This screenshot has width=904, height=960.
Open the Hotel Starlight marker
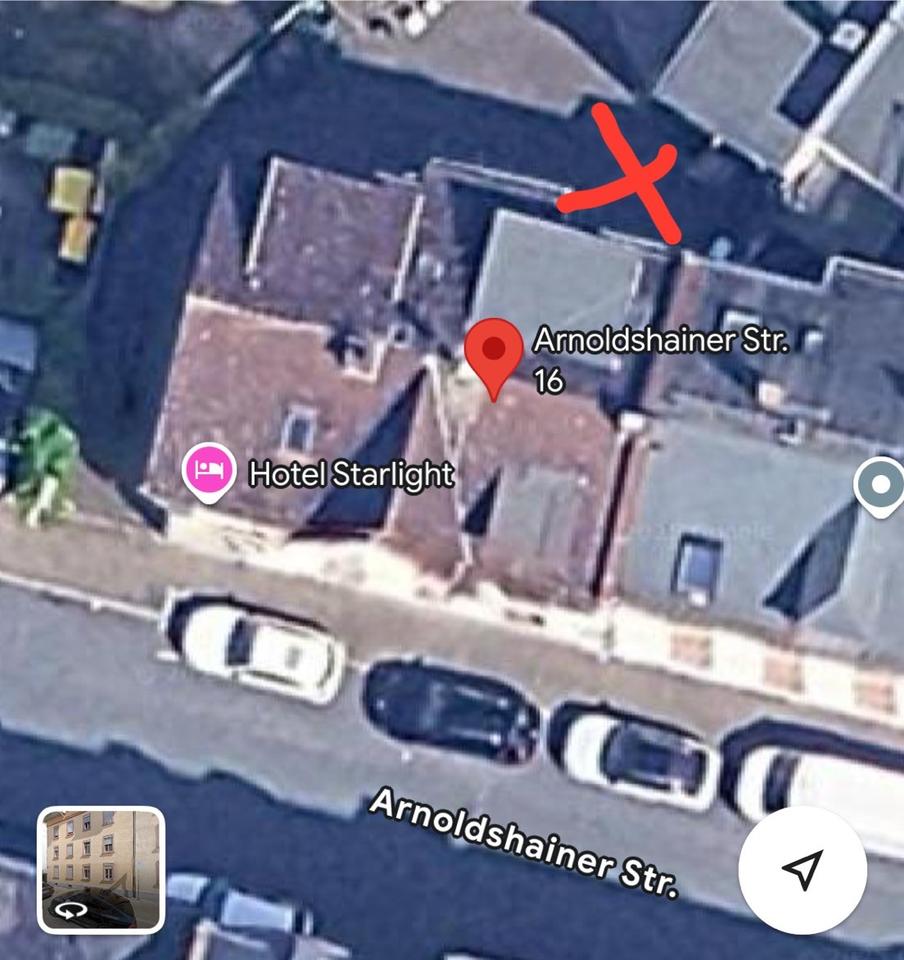(x=208, y=470)
